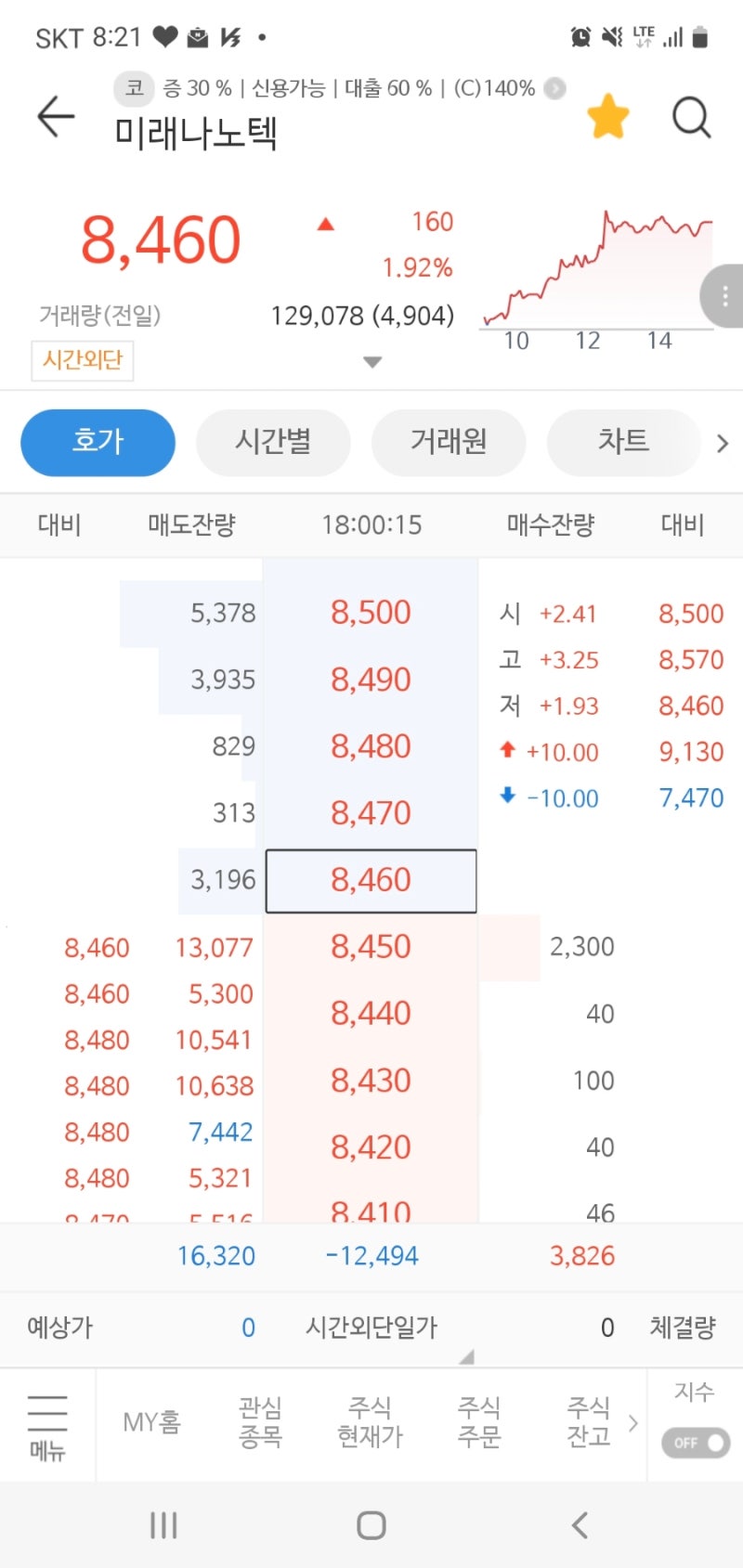Open the circular info badge next to (C)140%
The height and width of the screenshot is (1568, 743).
click(x=554, y=89)
